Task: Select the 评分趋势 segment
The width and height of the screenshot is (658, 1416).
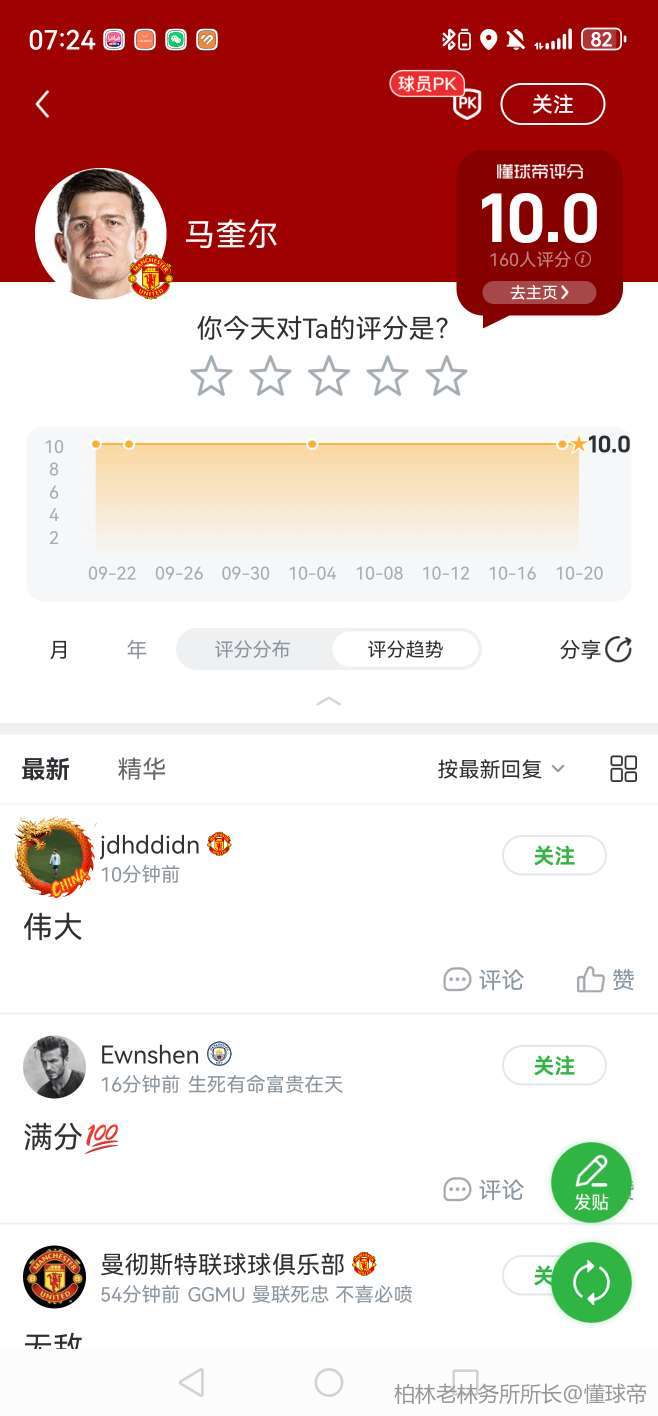Action: click(405, 650)
